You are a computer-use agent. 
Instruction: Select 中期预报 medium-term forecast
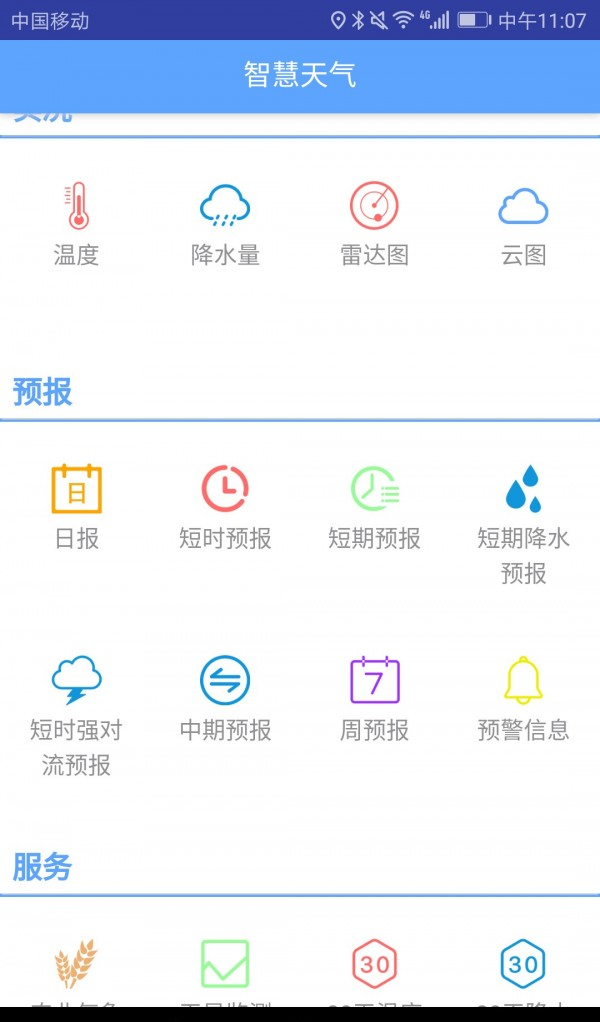coord(225,698)
